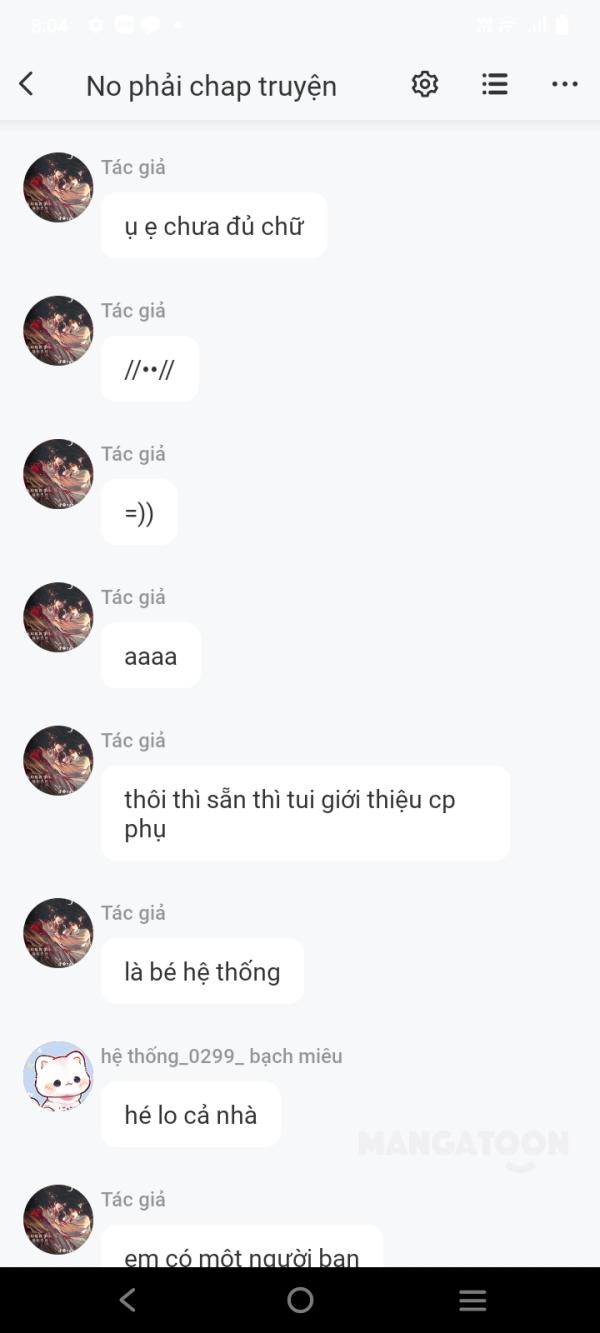Tap the hệ thống_0299_ bạch miêu cat avatar
The height and width of the screenshot is (1333, 600).
(58, 1076)
